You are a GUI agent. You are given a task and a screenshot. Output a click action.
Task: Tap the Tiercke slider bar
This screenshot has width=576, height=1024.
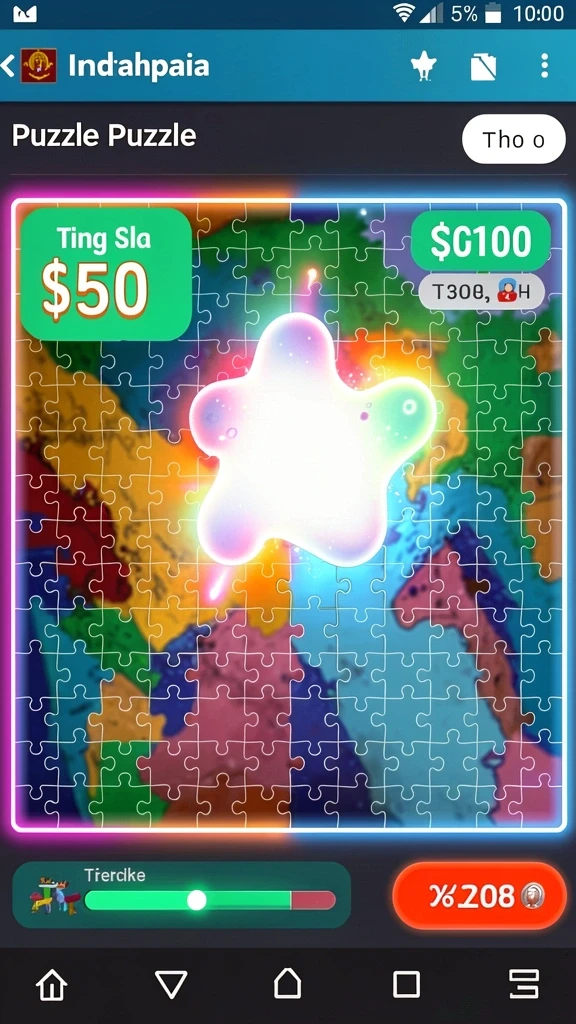point(210,901)
